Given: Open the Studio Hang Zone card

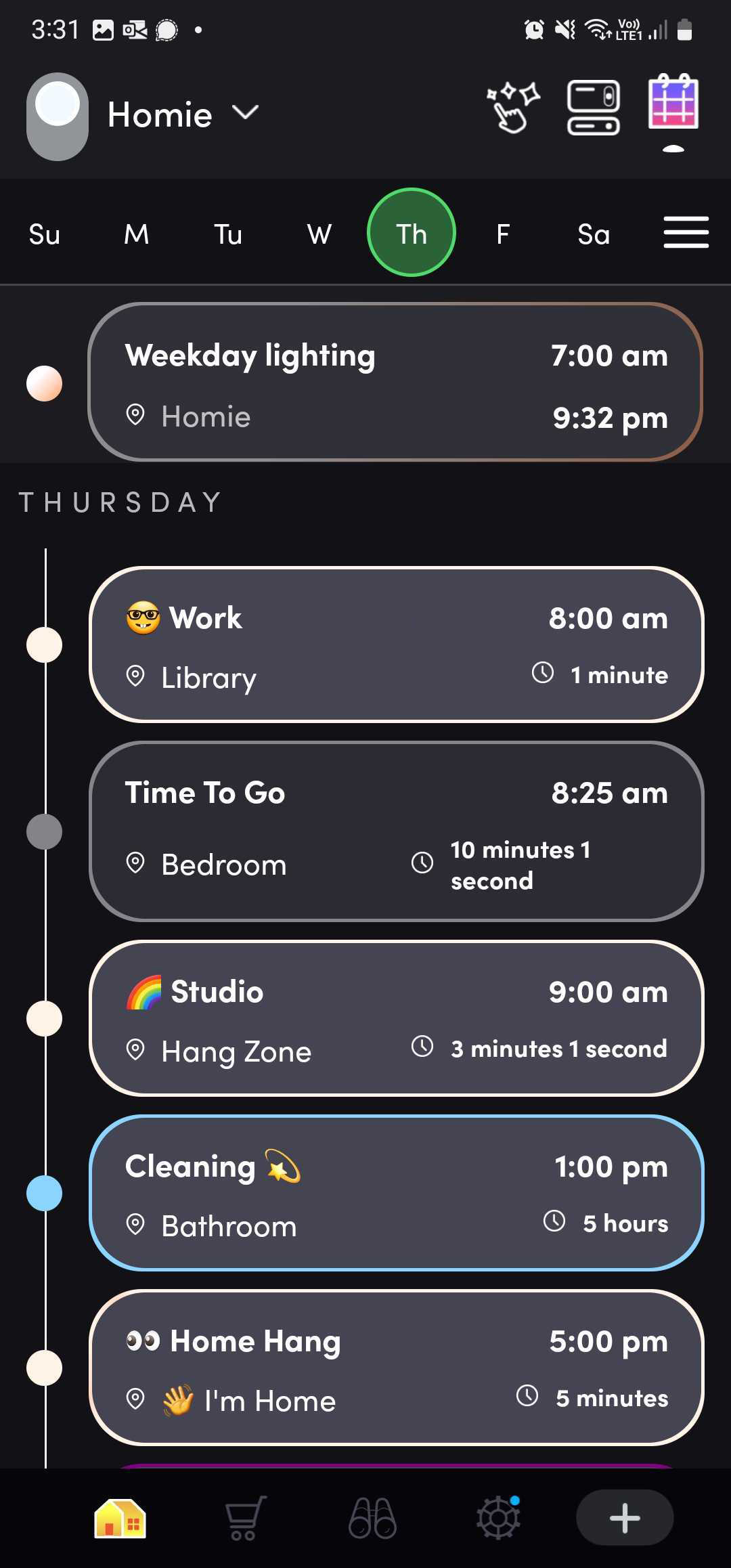Looking at the screenshot, I should (x=397, y=1018).
